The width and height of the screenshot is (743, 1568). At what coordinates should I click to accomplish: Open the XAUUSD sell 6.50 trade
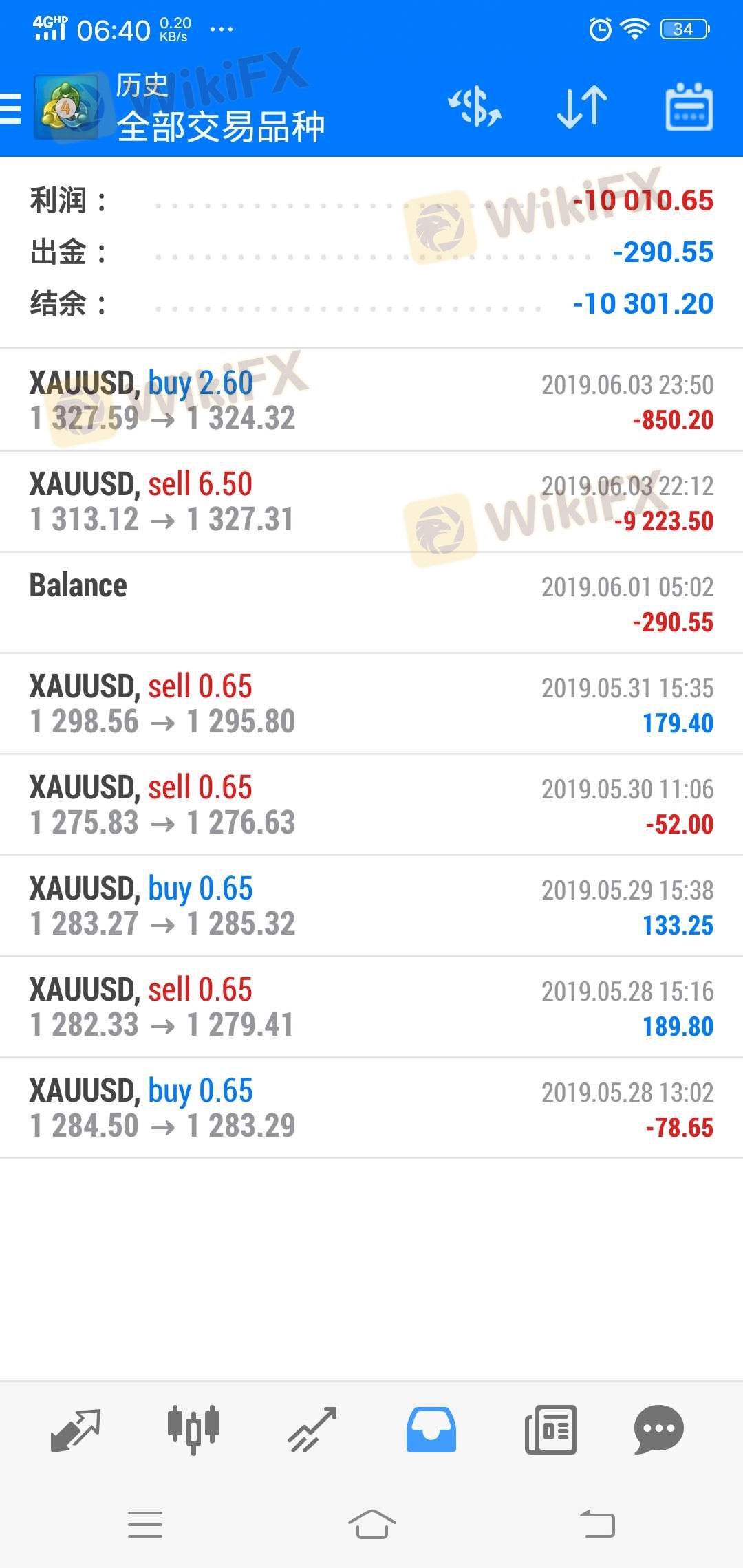[371, 502]
